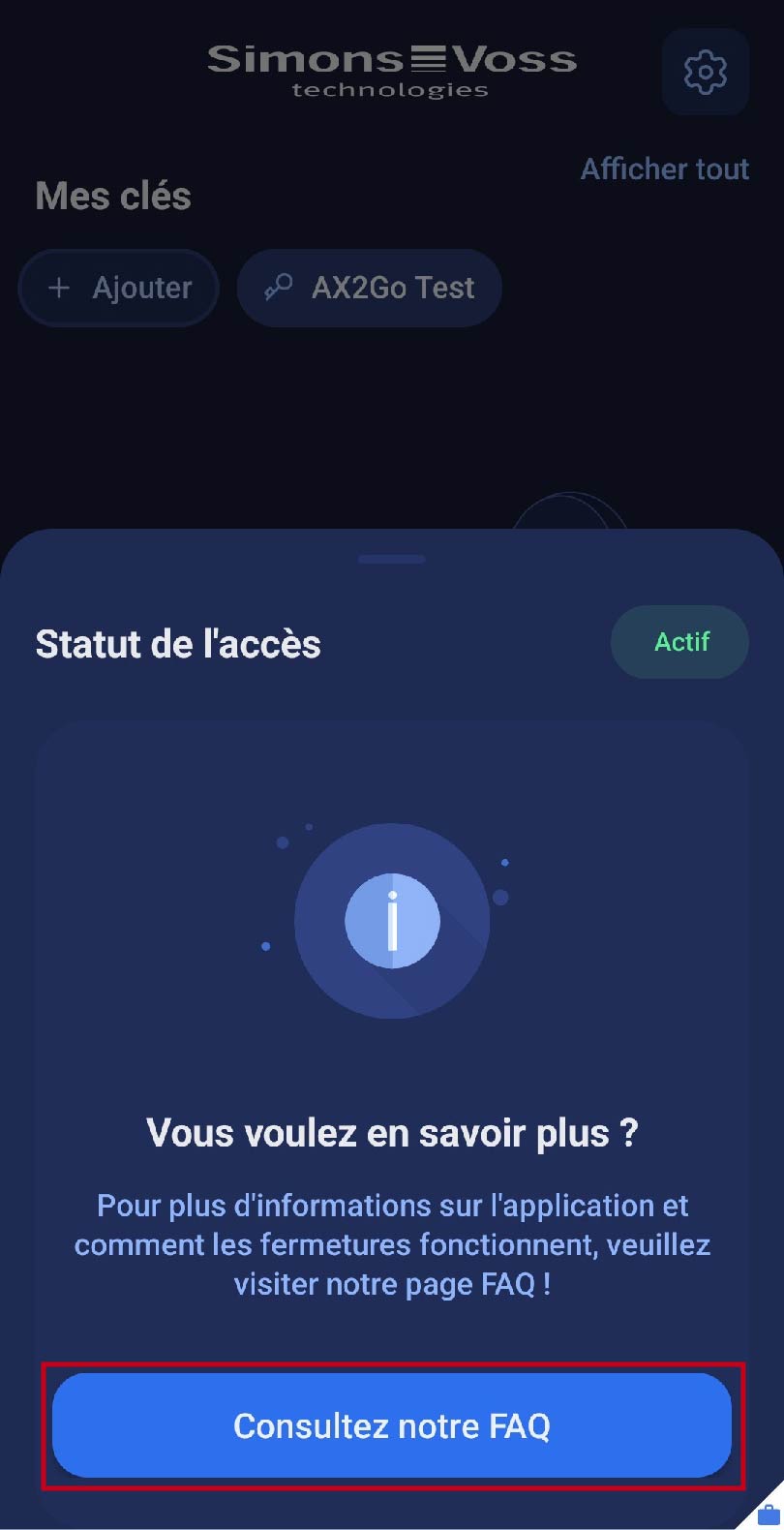
Task: Open the settings gear icon
Action: pyautogui.click(x=705, y=72)
